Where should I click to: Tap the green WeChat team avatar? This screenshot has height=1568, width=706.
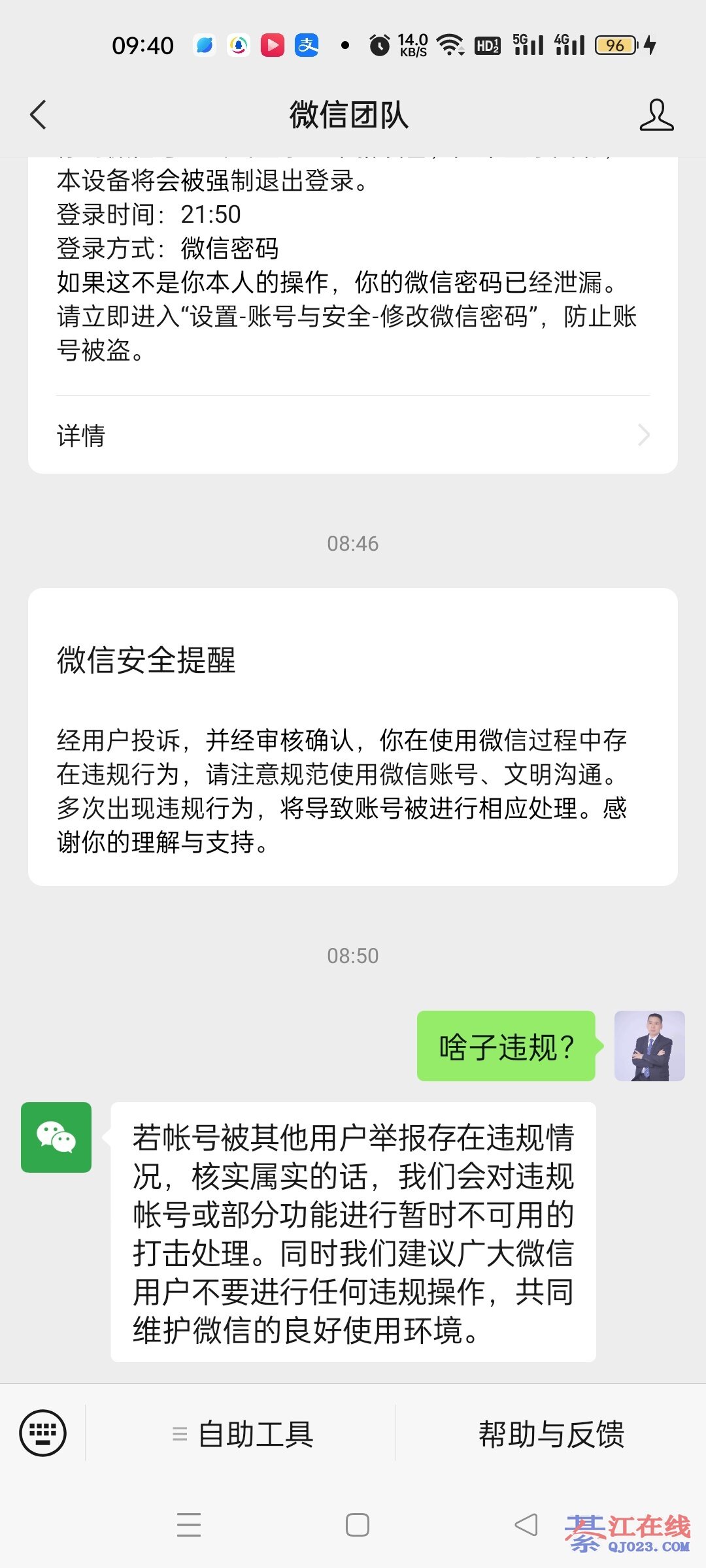(56, 1137)
